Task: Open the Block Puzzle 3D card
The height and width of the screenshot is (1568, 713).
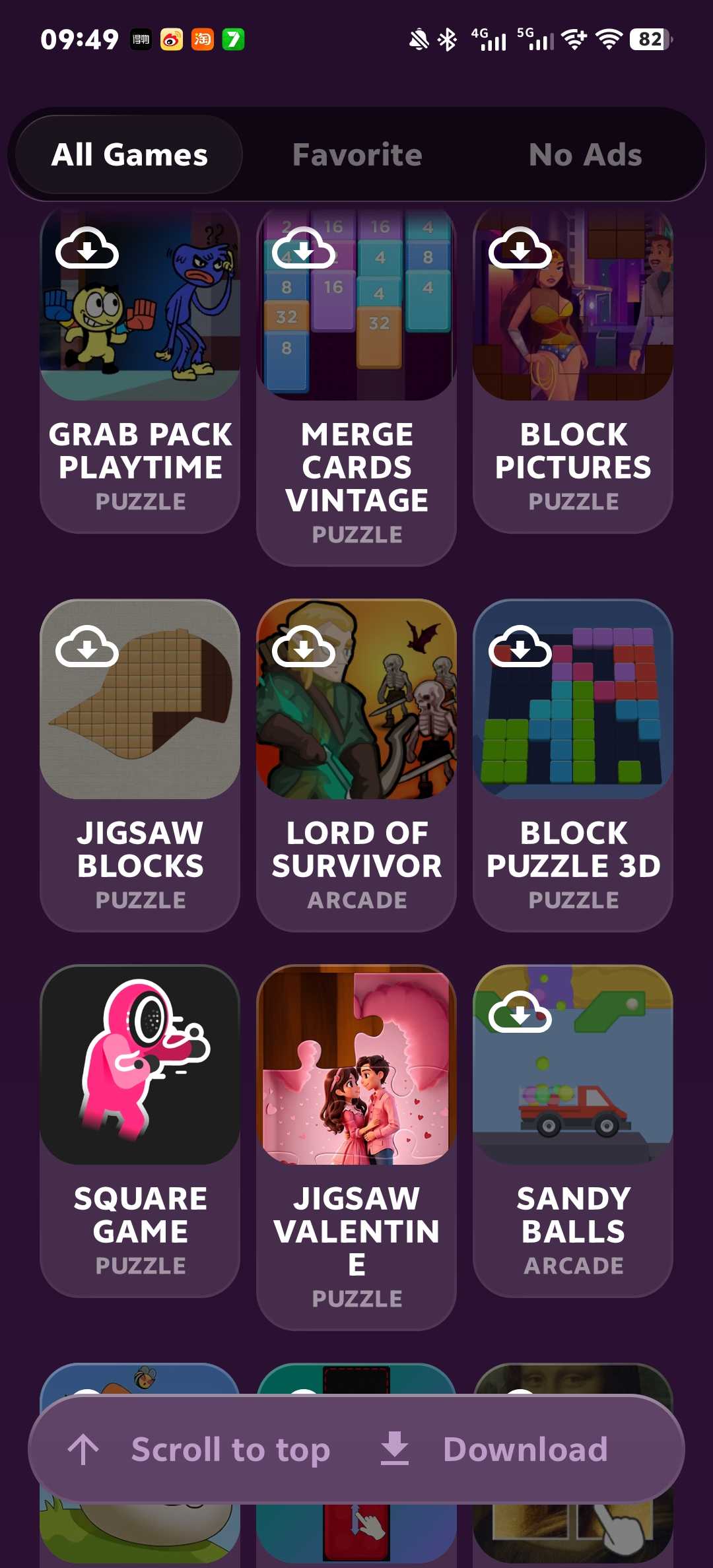Action: (x=573, y=766)
